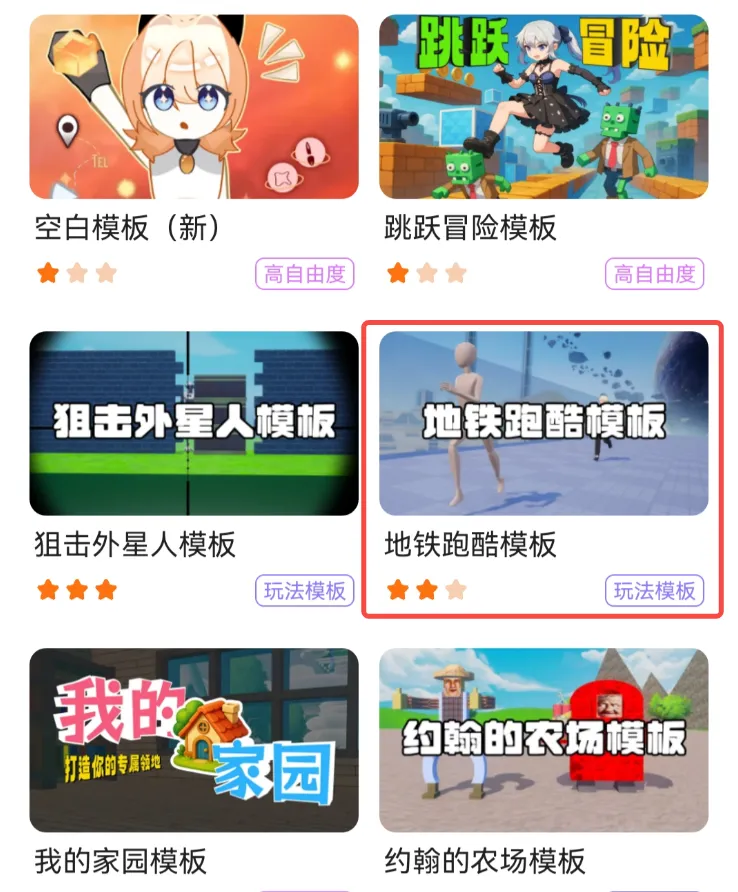Image resolution: width=738 pixels, height=892 pixels.
Task: Open the 地铁跑酷模板 template
Action: click(x=543, y=424)
